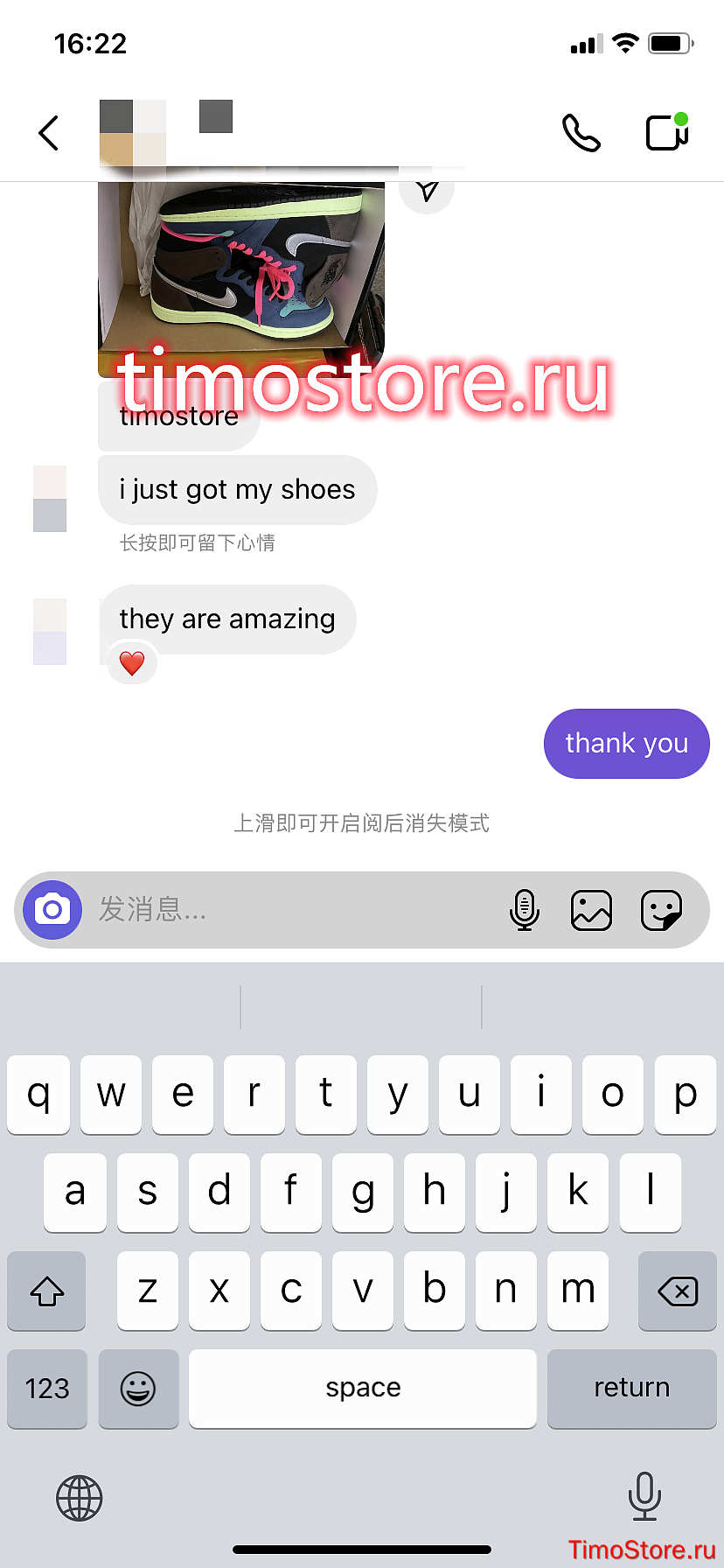Tap the heart reaction under 'they are amazing'
The width and height of the screenshot is (724, 1568).
[132, 663]
